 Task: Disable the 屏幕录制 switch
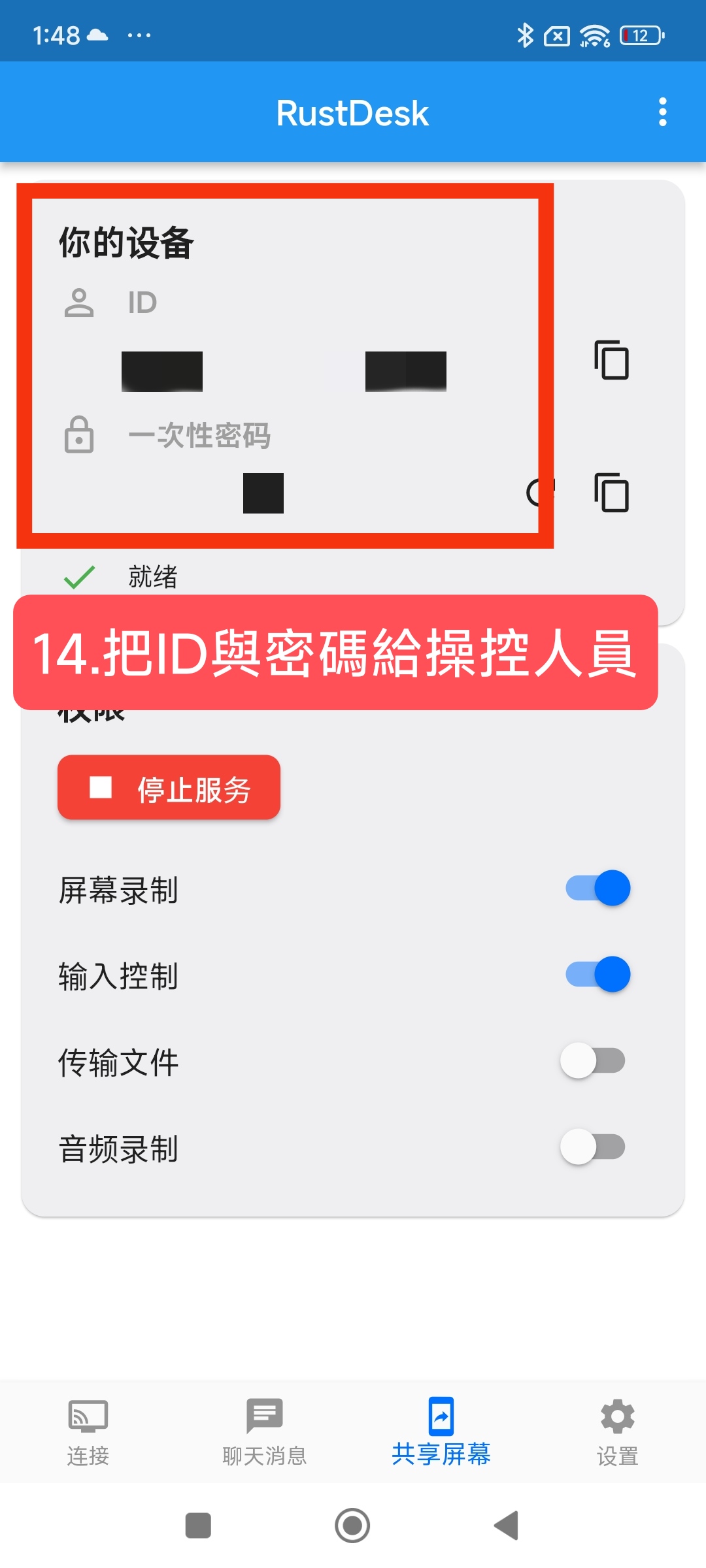pos(597,889)
